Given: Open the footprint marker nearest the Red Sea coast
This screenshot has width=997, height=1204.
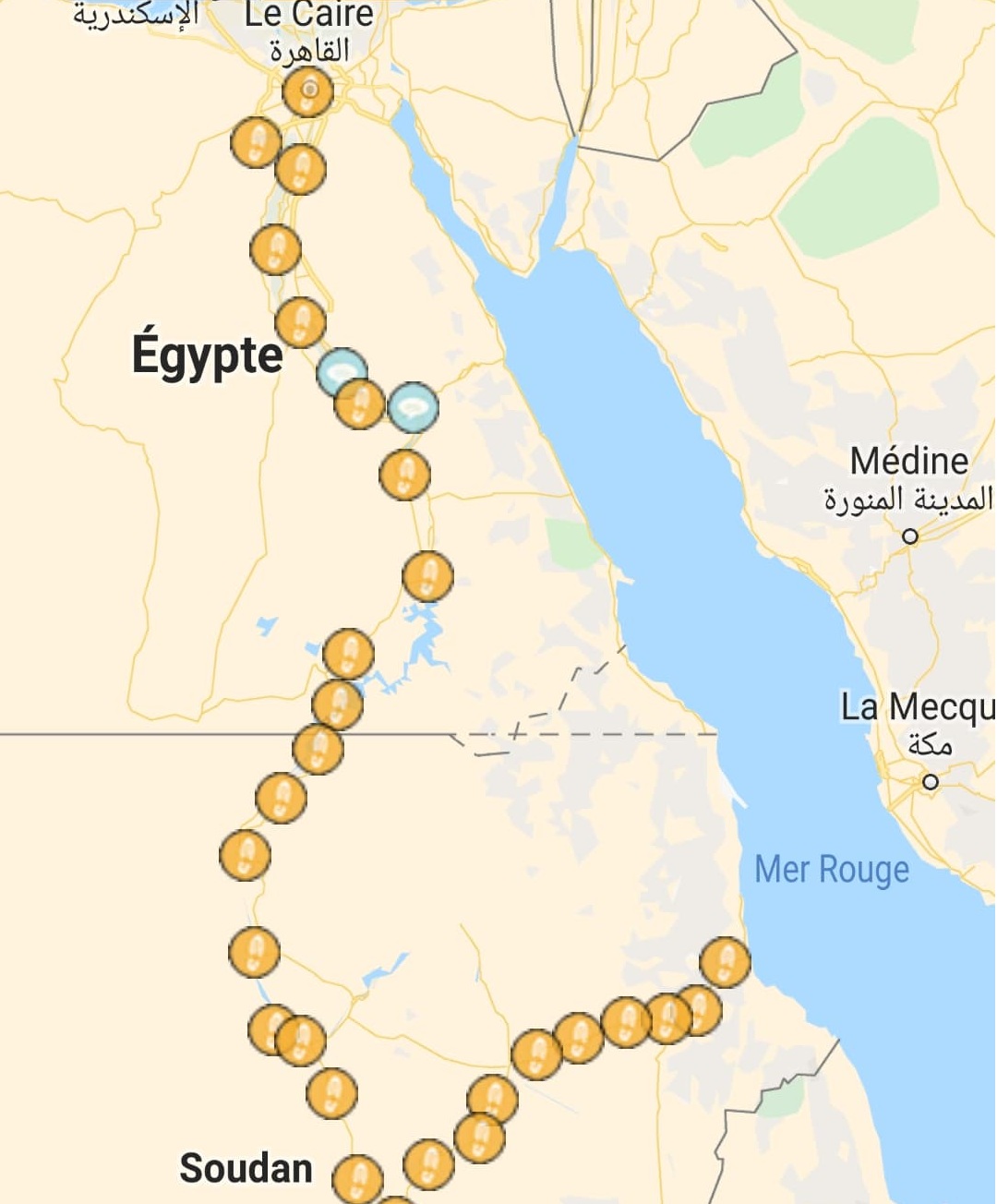Looking at the screenshot, I should click(x=725, y=962).
